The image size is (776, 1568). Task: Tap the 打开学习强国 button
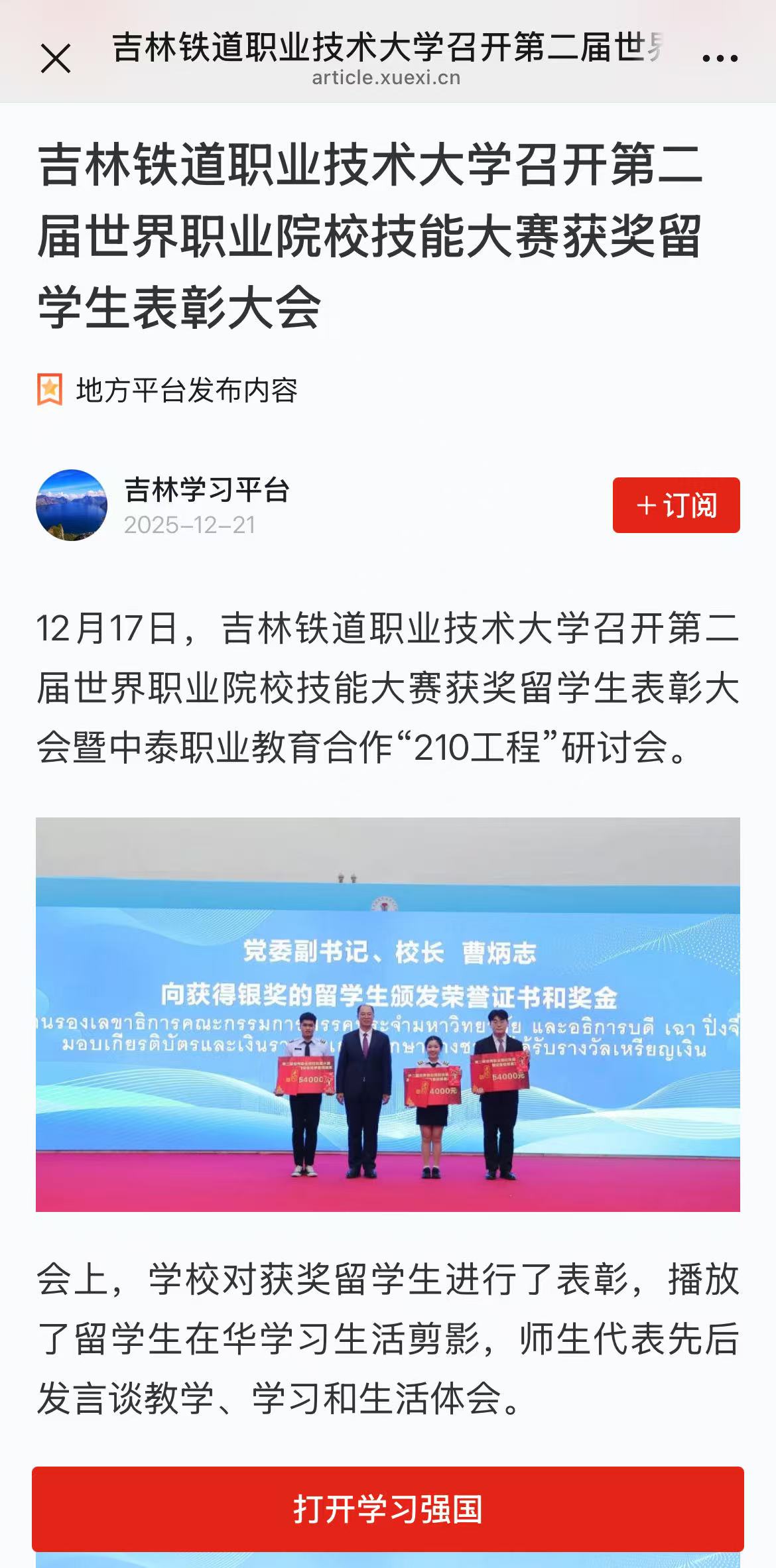click(x=388, y=1509)
